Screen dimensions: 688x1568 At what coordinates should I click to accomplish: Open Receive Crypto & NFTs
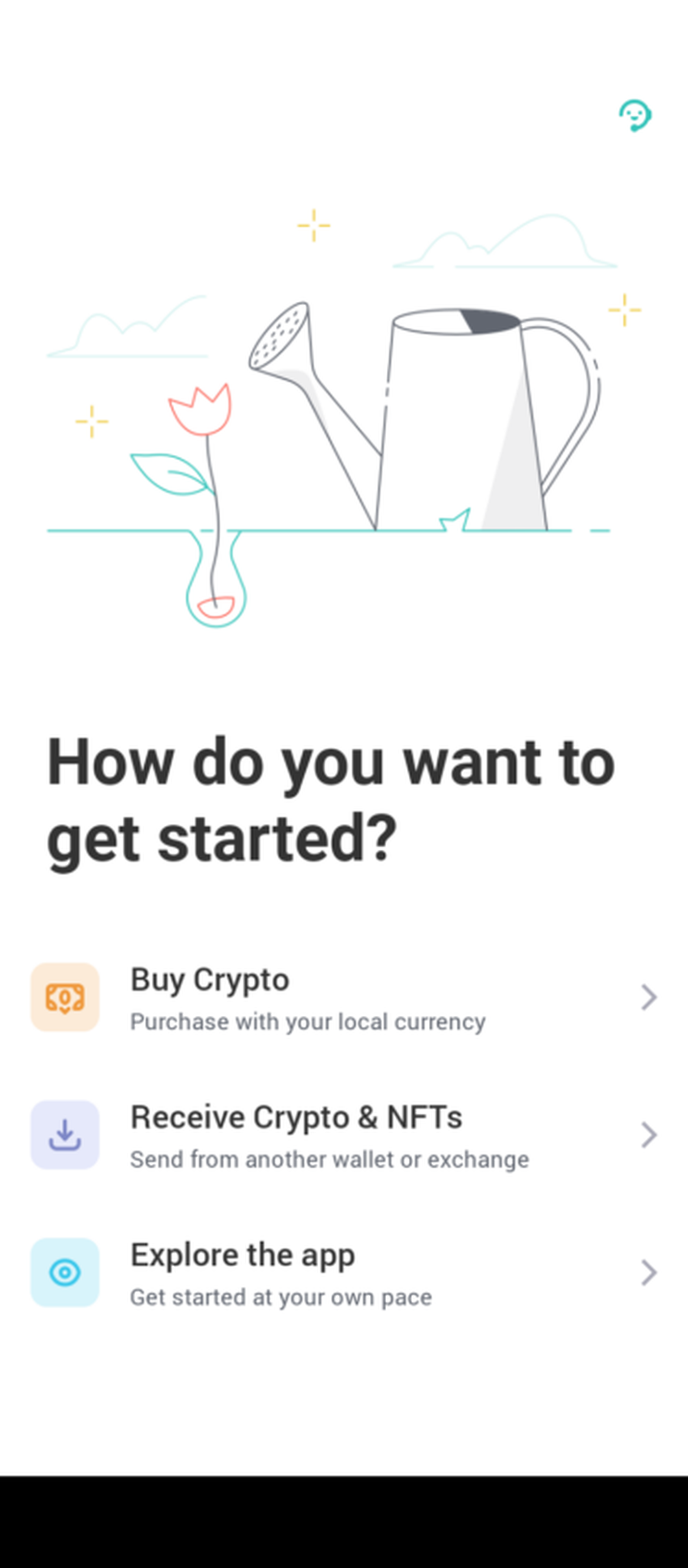(x=343, y=1135)
